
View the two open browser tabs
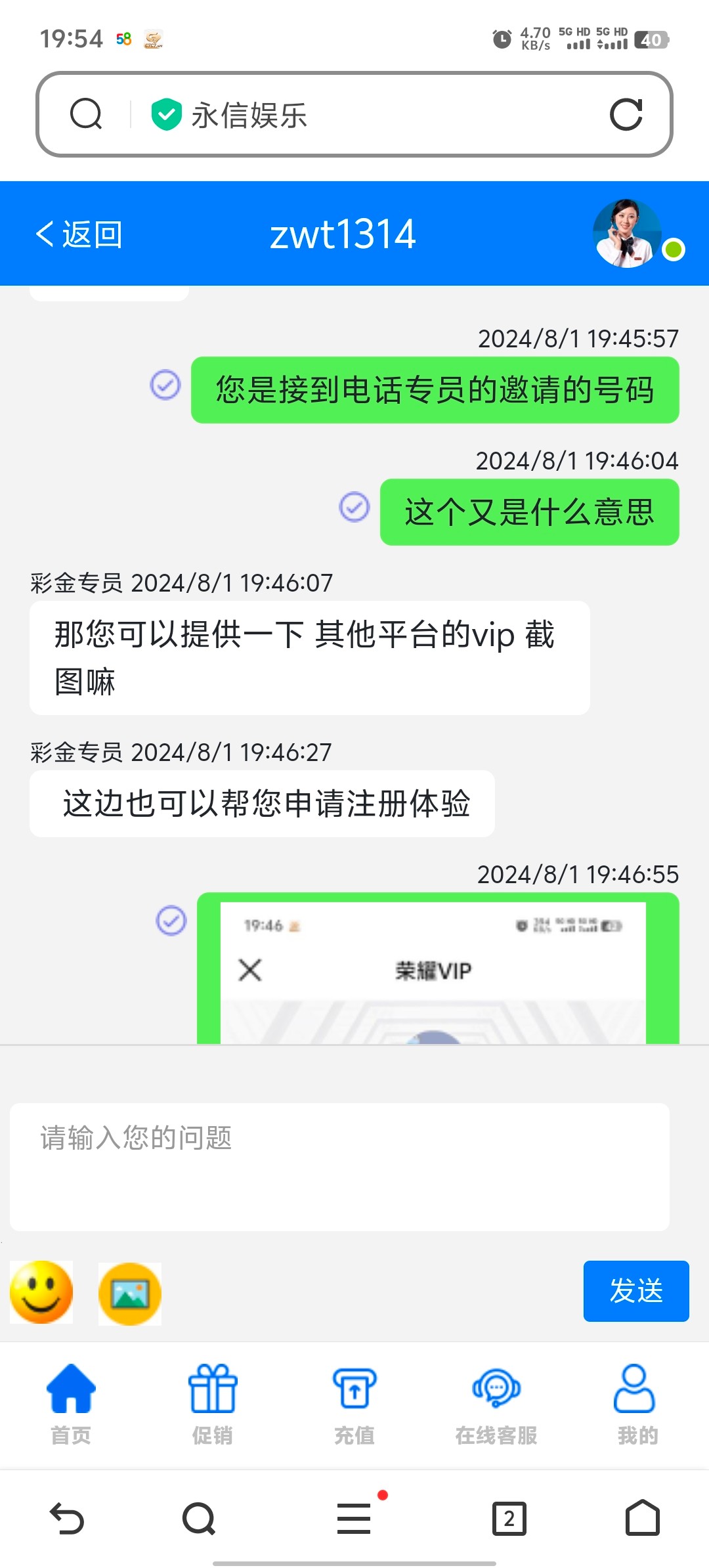[x=509, y=1518]
